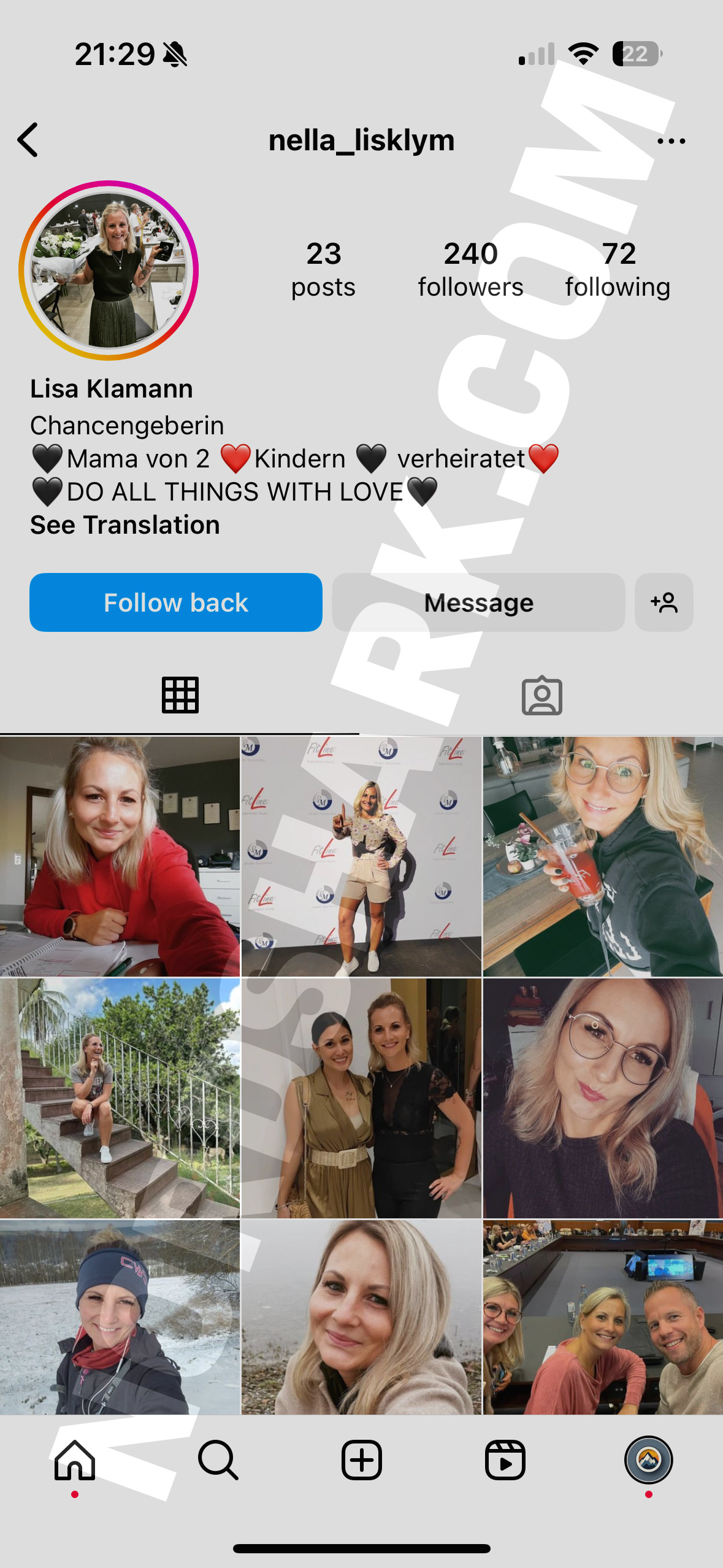Open the 72 following list
Screen dimensions: 723x1568
[618, 270]
